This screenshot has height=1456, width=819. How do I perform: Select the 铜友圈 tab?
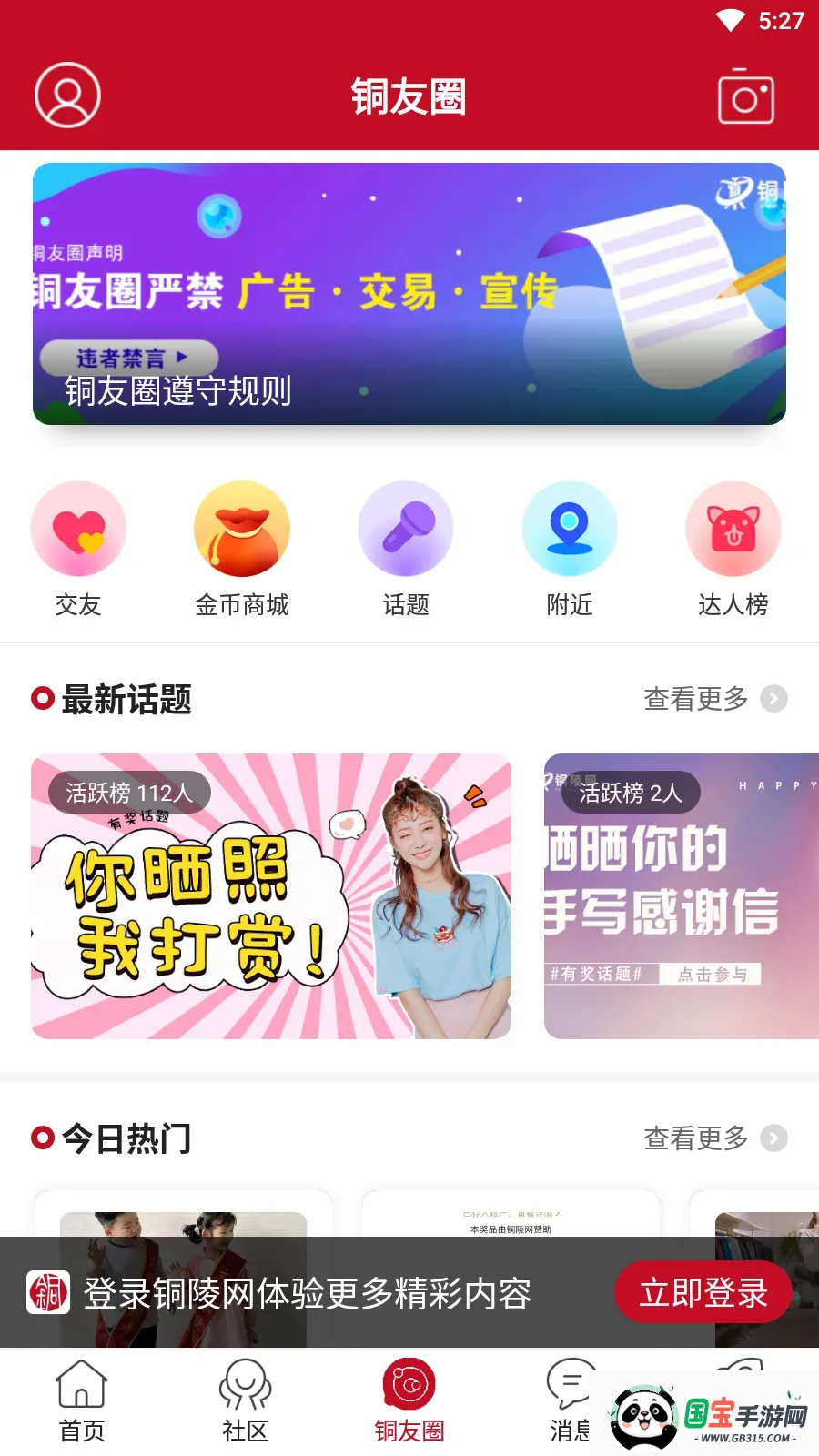409,1401
